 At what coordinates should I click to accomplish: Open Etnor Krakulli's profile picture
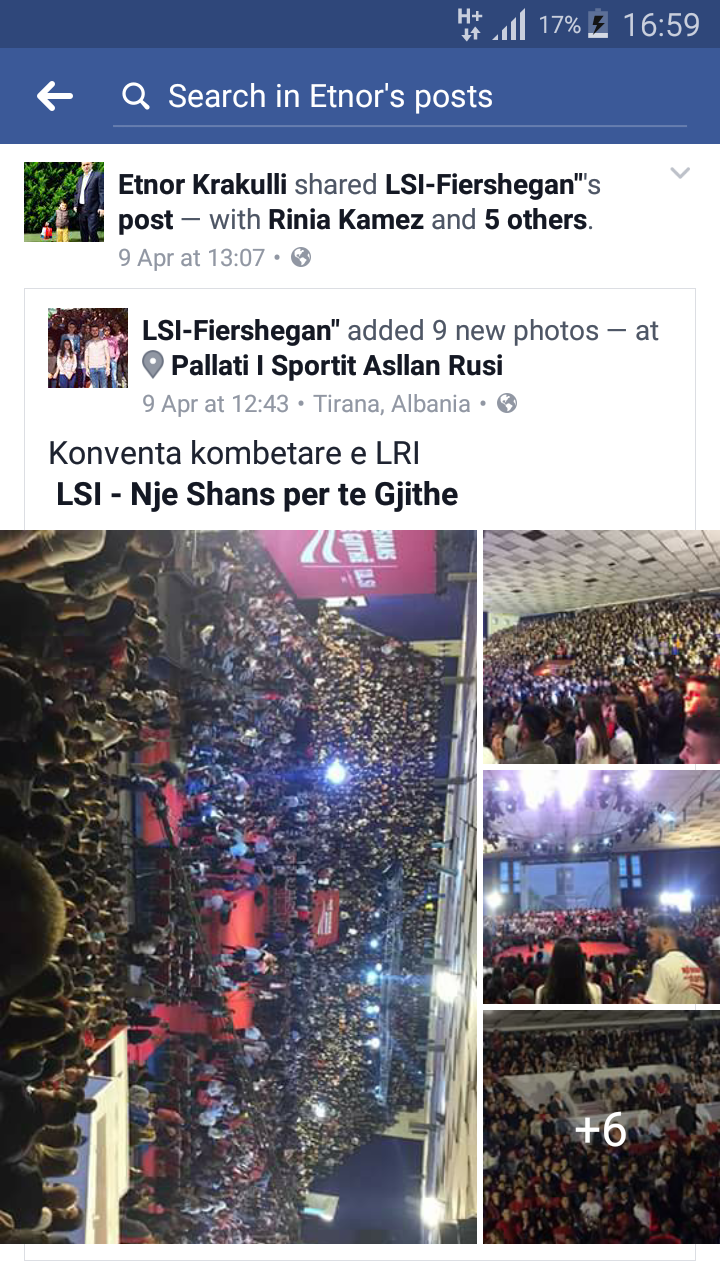[64, 202]
